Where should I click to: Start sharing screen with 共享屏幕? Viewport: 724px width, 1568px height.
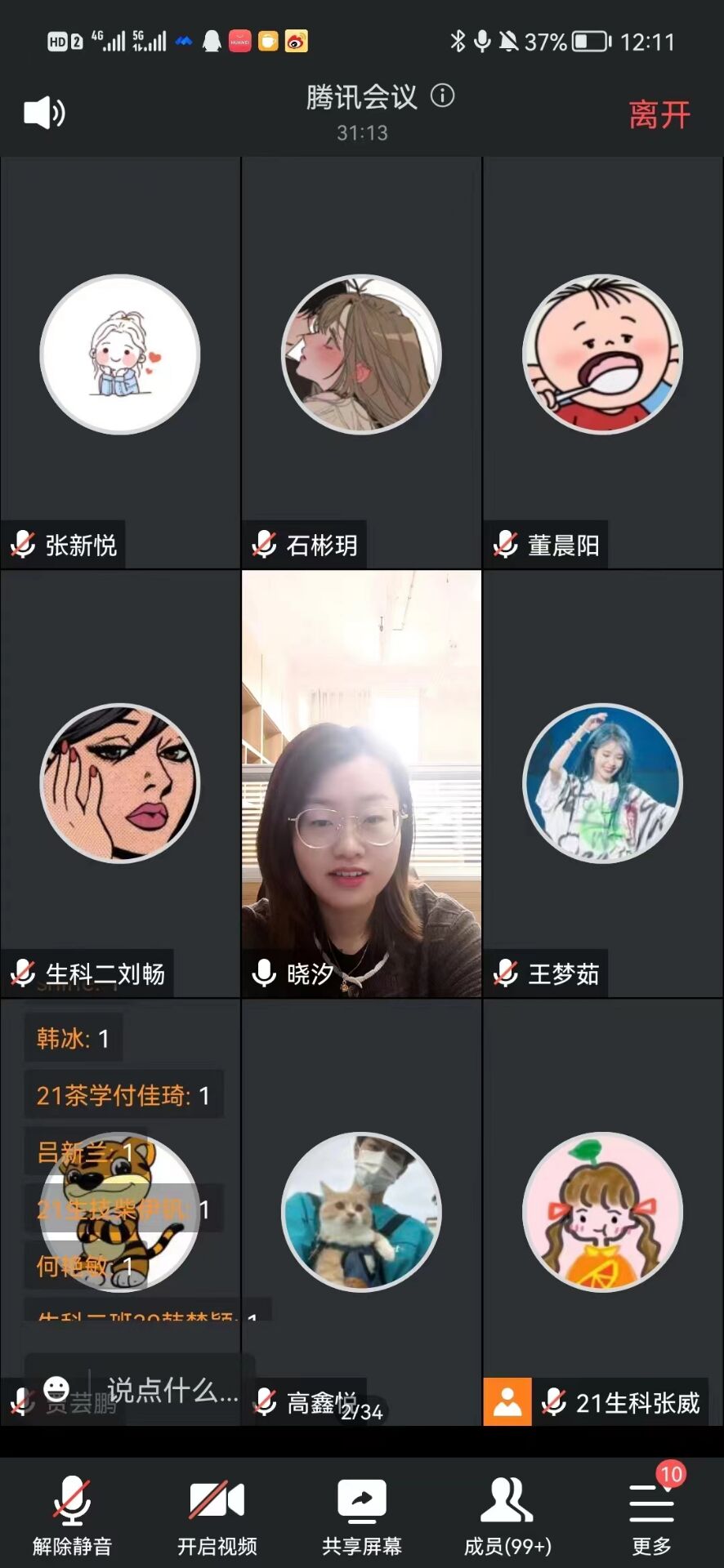pos(362,1515)
